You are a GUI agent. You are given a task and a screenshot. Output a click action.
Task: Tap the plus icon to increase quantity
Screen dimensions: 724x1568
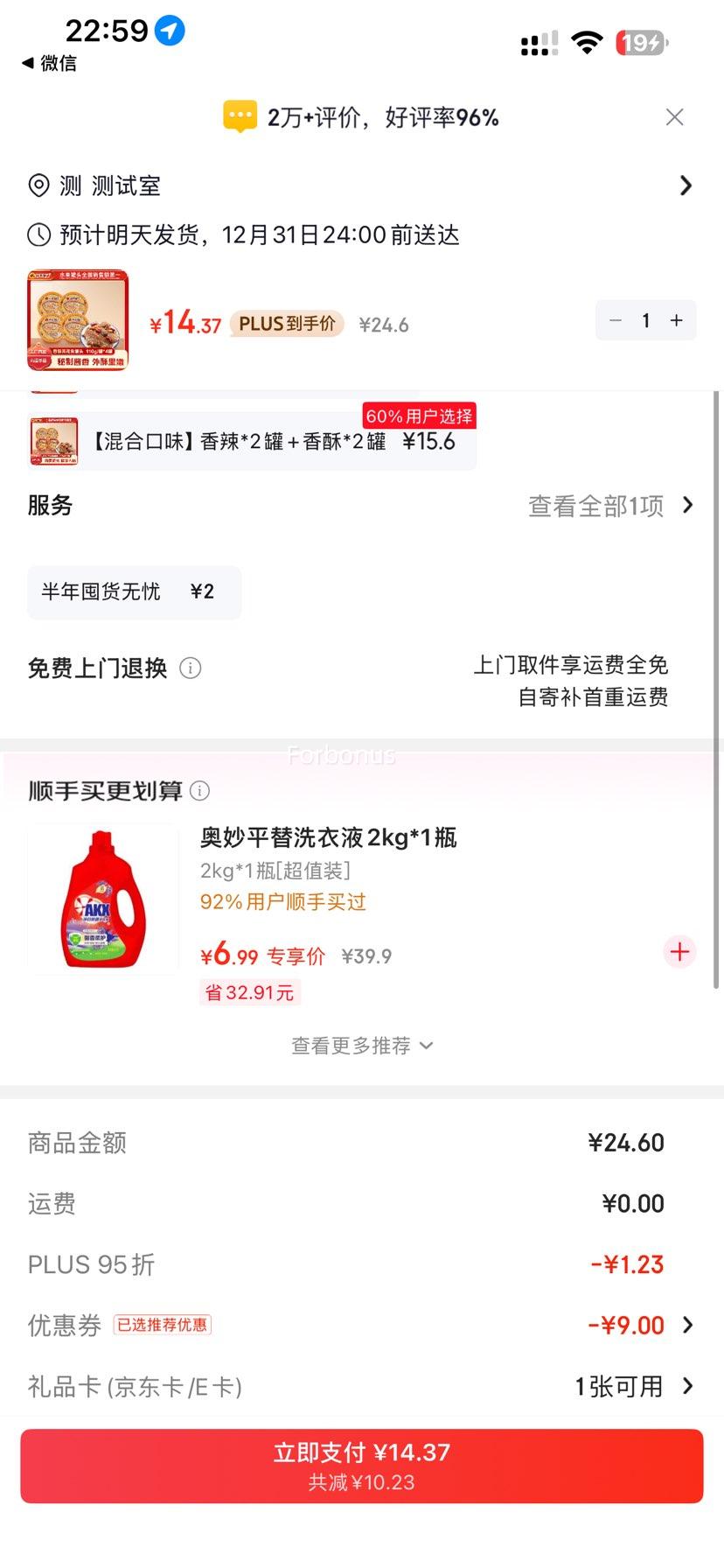click(x=676, y=320)
